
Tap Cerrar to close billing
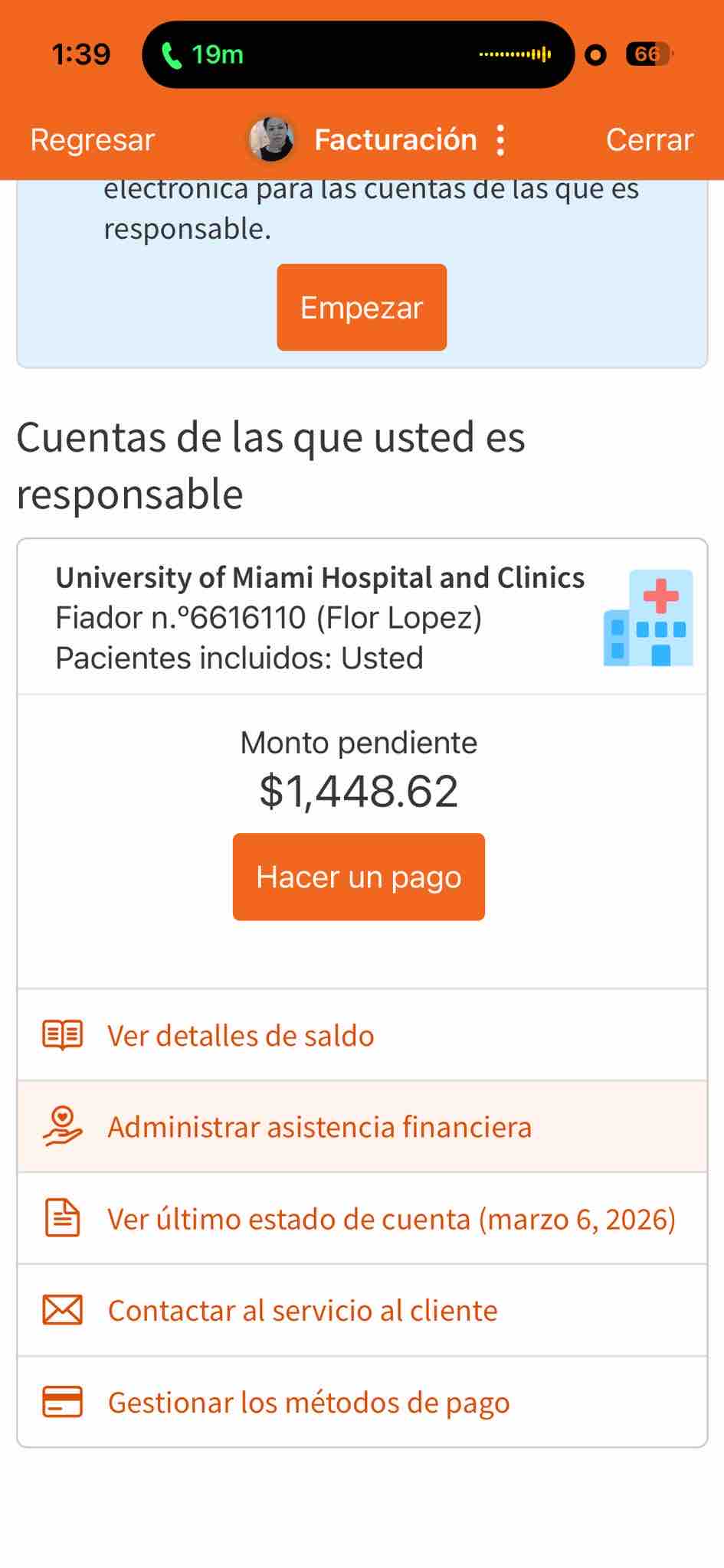(x=649, y=140)
